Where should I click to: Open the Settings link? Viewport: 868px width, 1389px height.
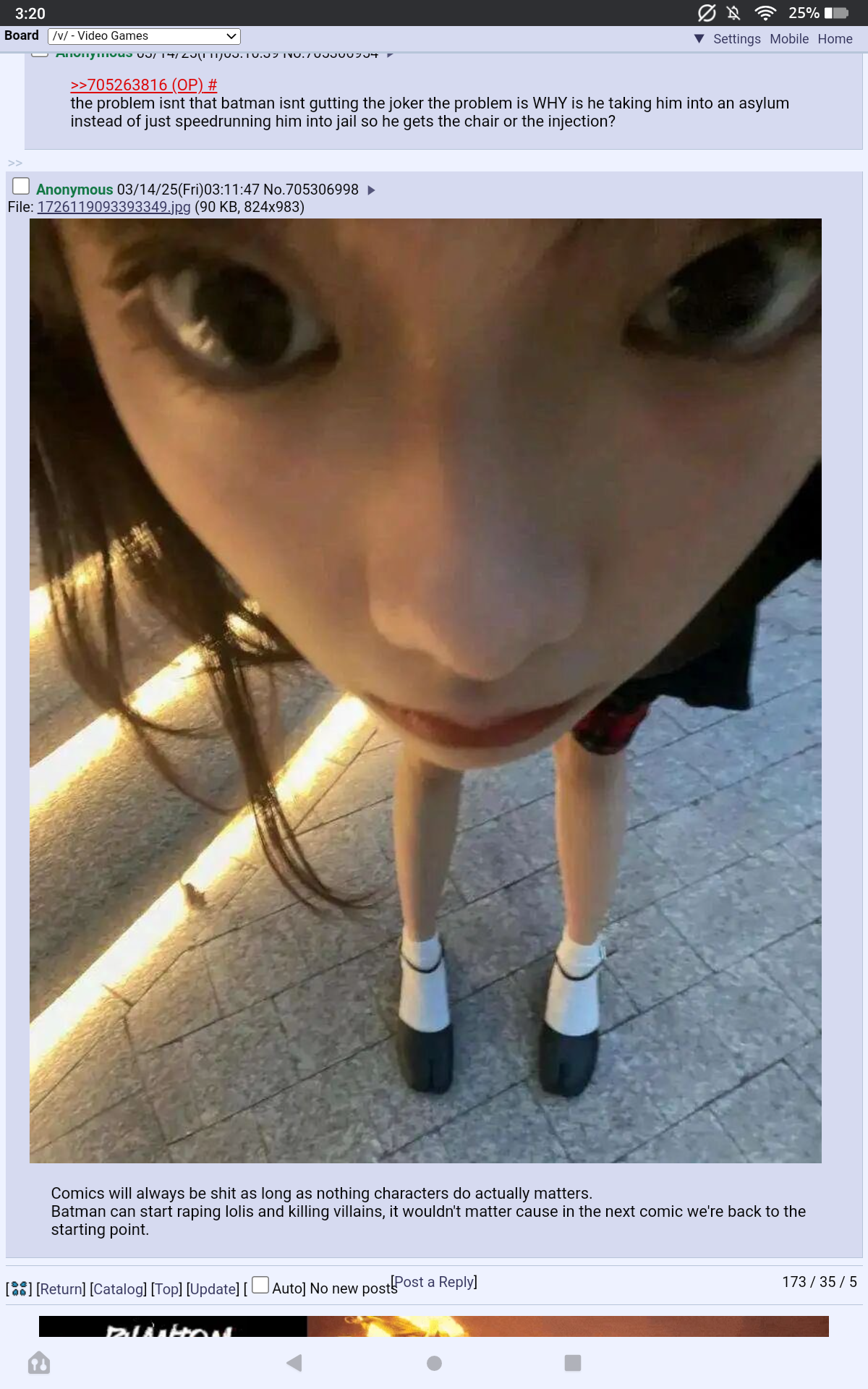[x=736, y=39]
